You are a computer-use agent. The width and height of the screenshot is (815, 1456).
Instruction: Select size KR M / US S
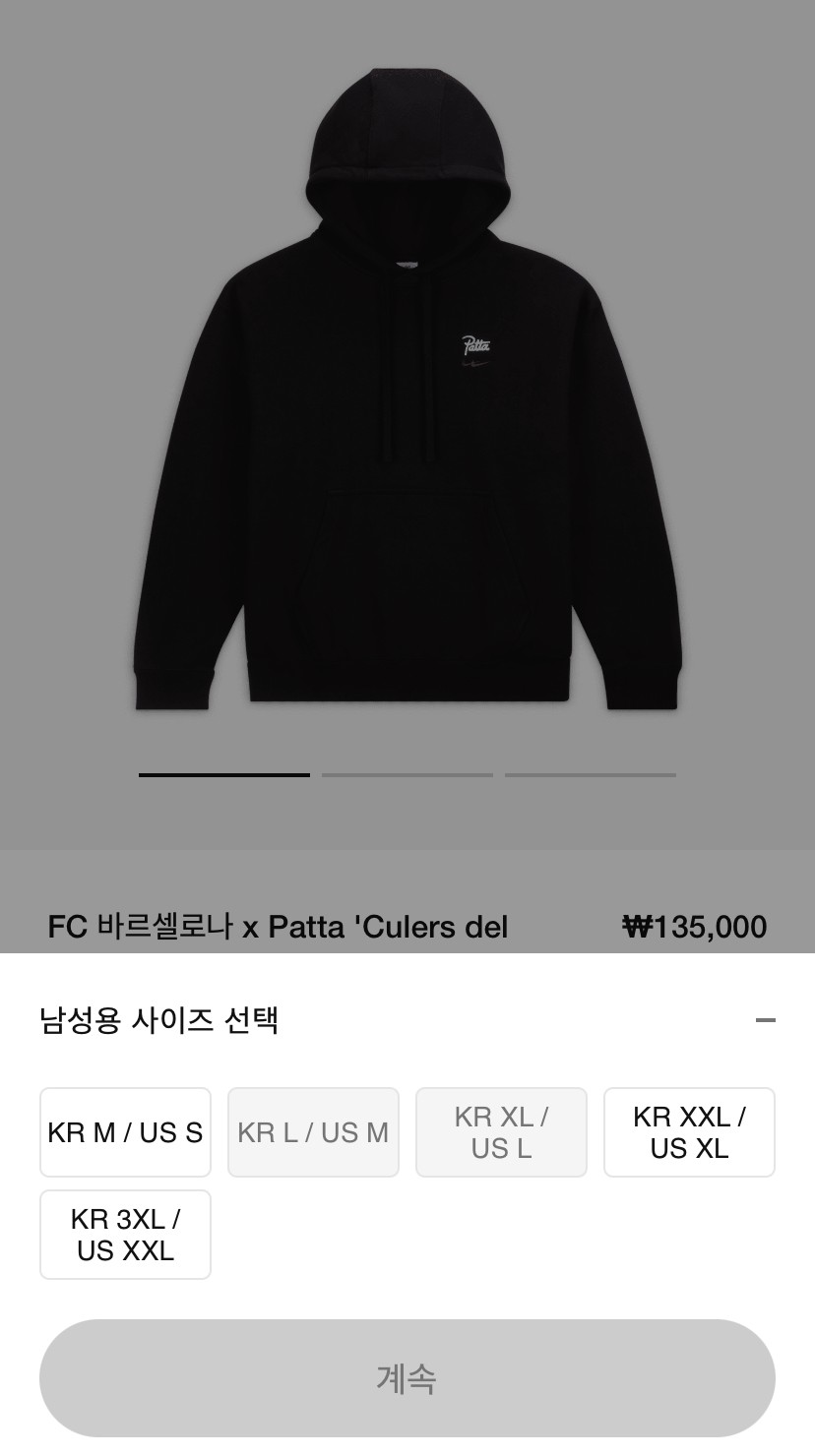point(125,1132)
